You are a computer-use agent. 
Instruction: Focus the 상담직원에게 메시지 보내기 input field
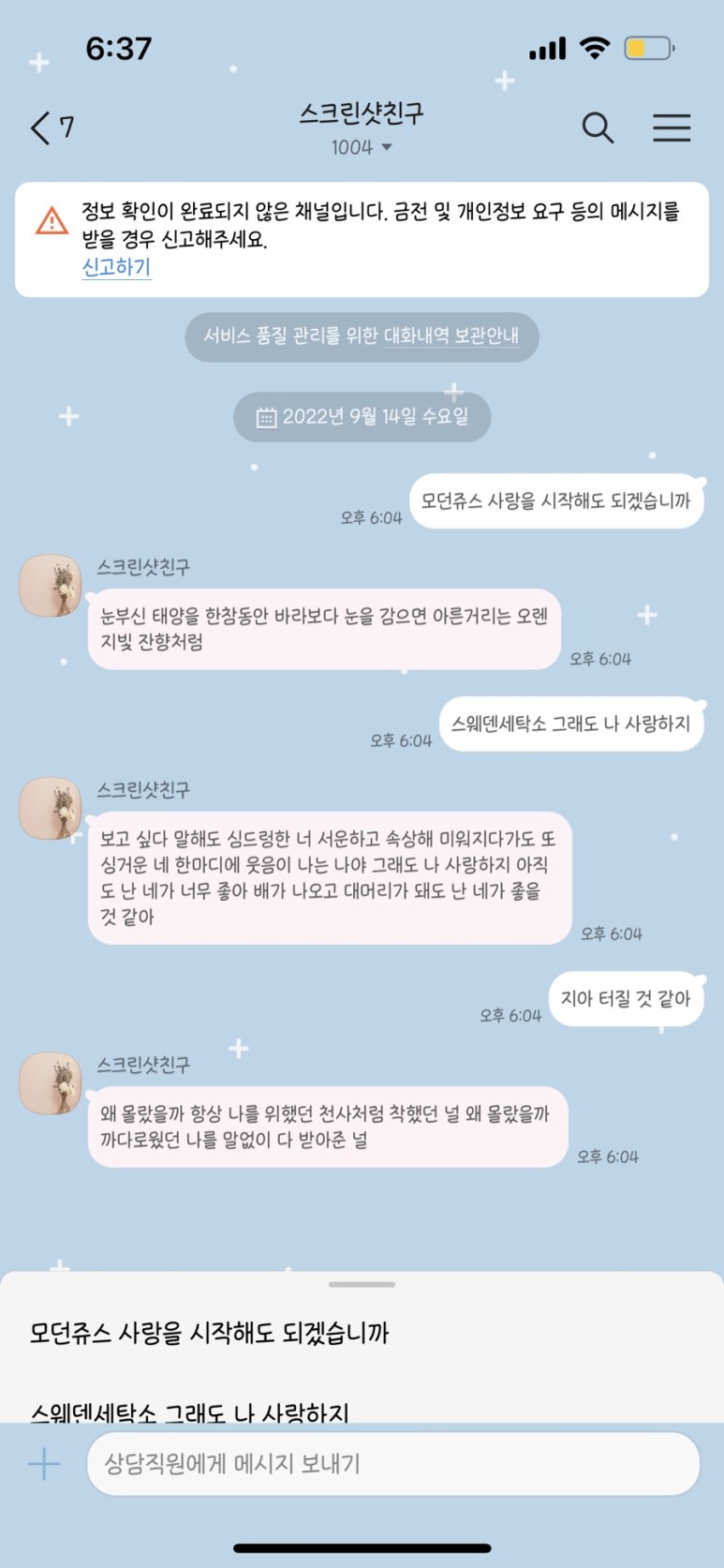(393, 1463)
